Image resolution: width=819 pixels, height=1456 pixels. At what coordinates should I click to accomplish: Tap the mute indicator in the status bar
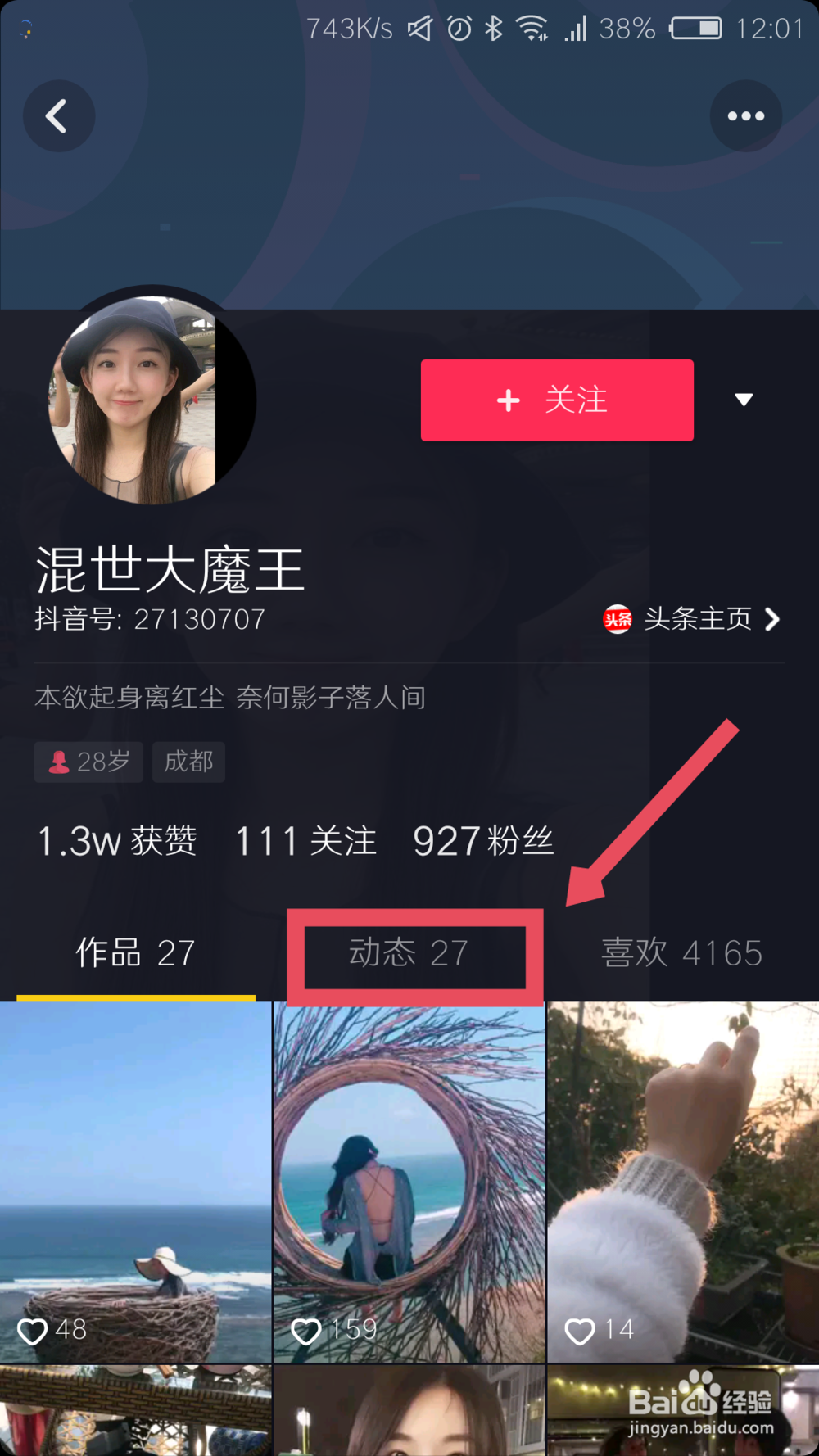tap(421, 29)
